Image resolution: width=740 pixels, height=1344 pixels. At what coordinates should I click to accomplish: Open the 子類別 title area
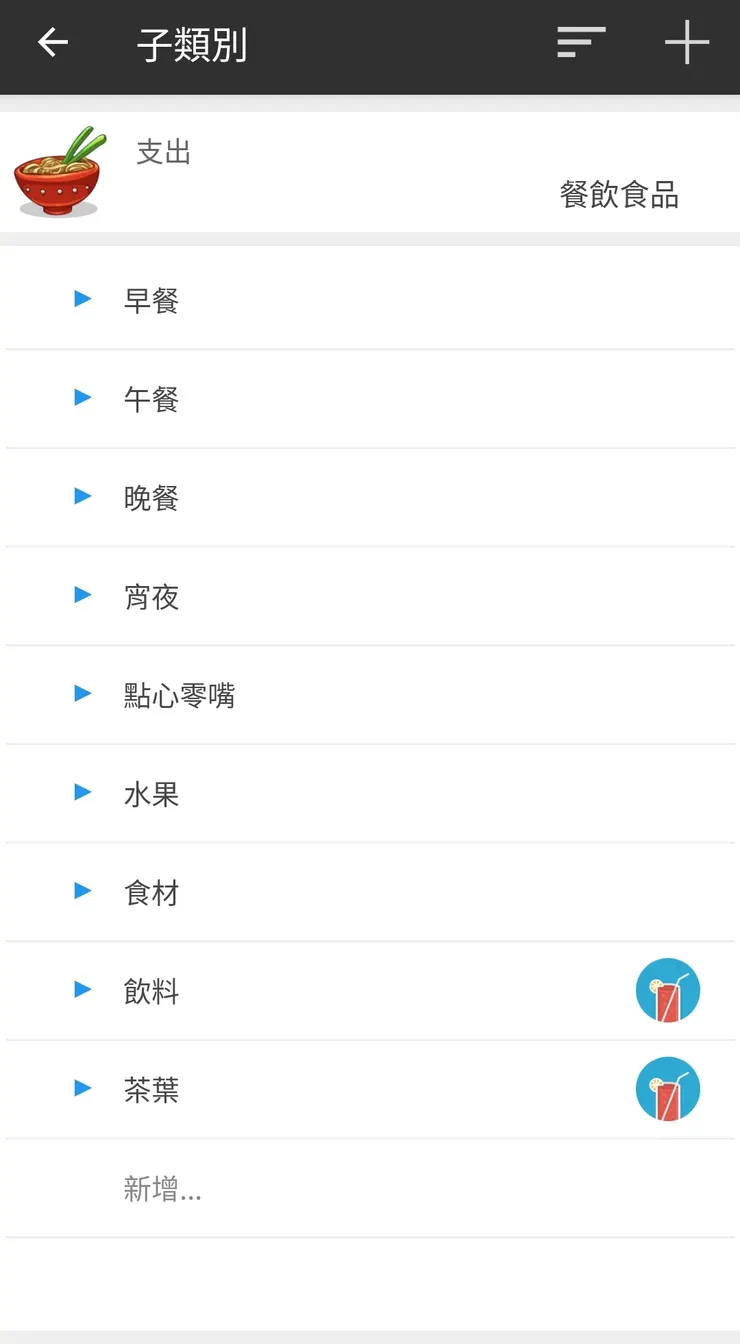192,44
